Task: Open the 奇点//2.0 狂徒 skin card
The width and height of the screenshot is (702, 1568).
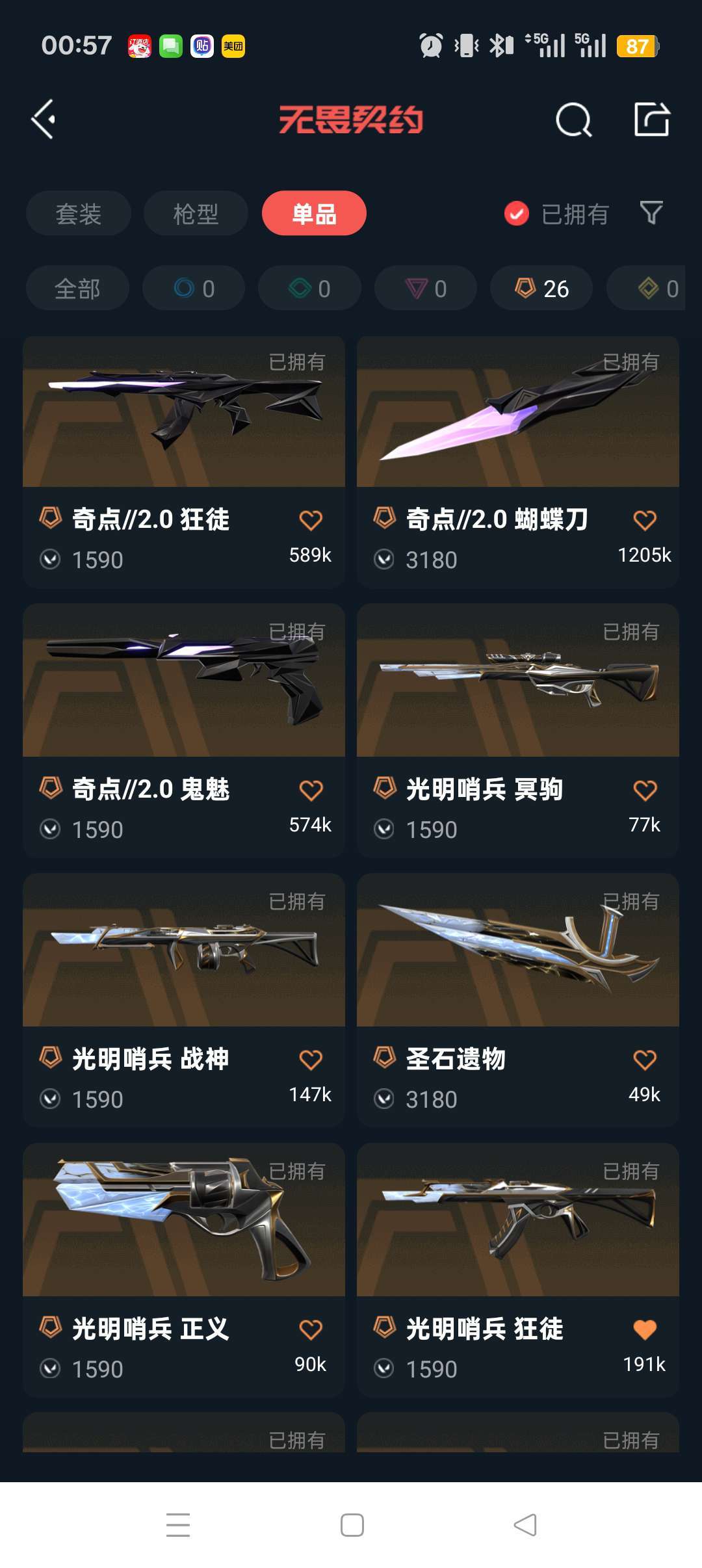Action: click(184, 462)
